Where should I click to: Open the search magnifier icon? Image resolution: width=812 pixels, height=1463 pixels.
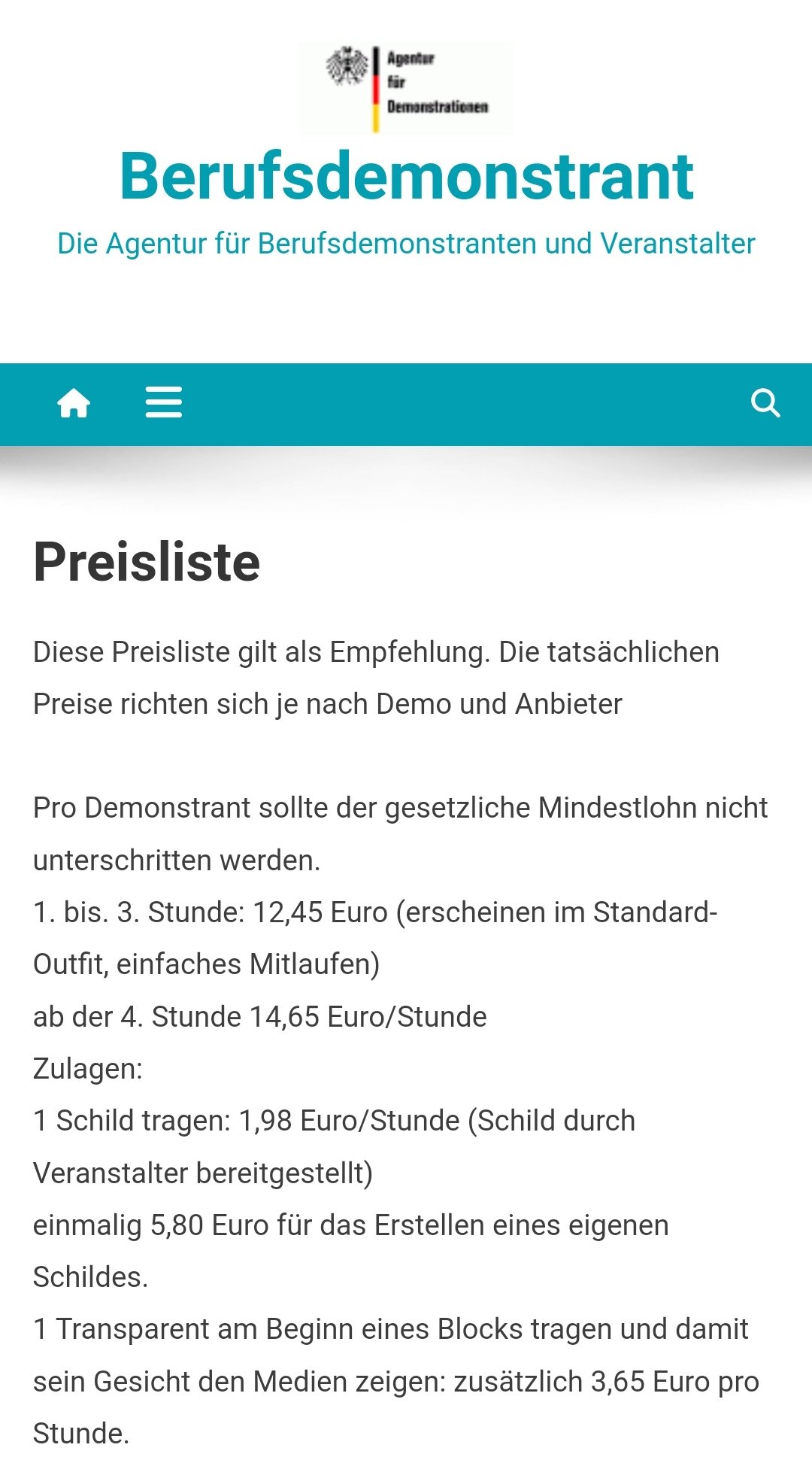pyautogui.click(x=765, y=403)
